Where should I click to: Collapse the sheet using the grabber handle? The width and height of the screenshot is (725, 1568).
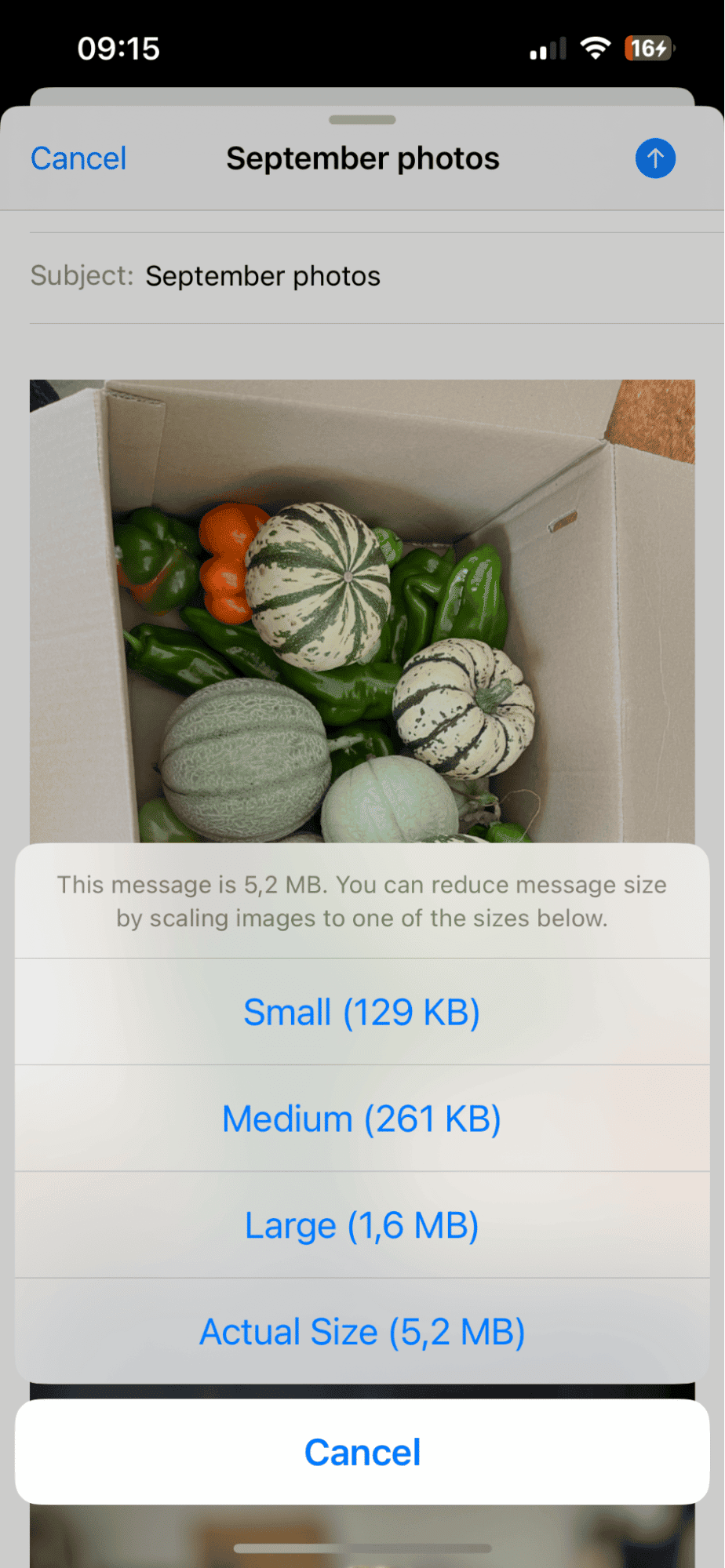pyautogui.click(x=362, y=119)
